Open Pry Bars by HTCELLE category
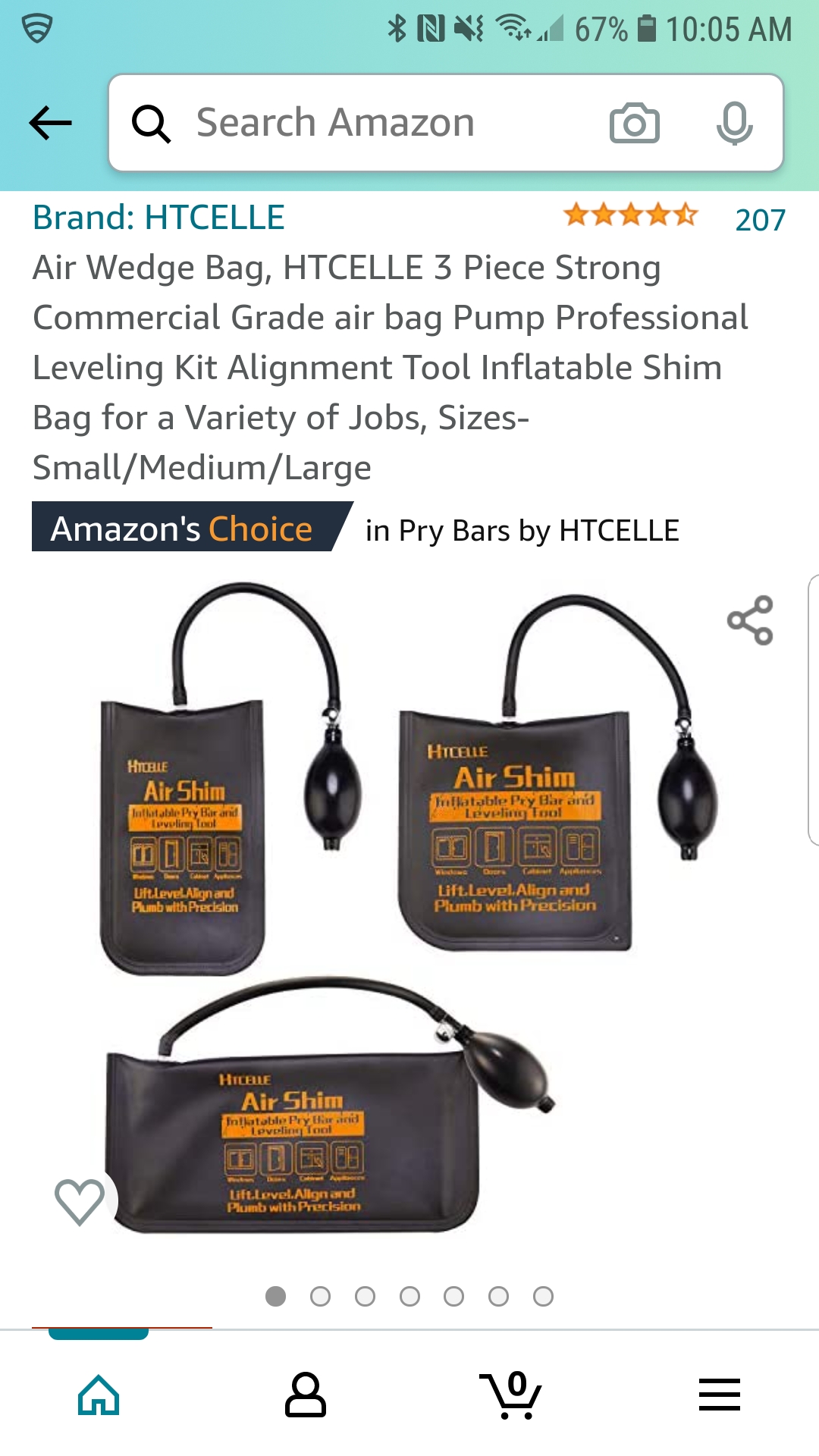The image size is (819, 1456). pos(522,531)
